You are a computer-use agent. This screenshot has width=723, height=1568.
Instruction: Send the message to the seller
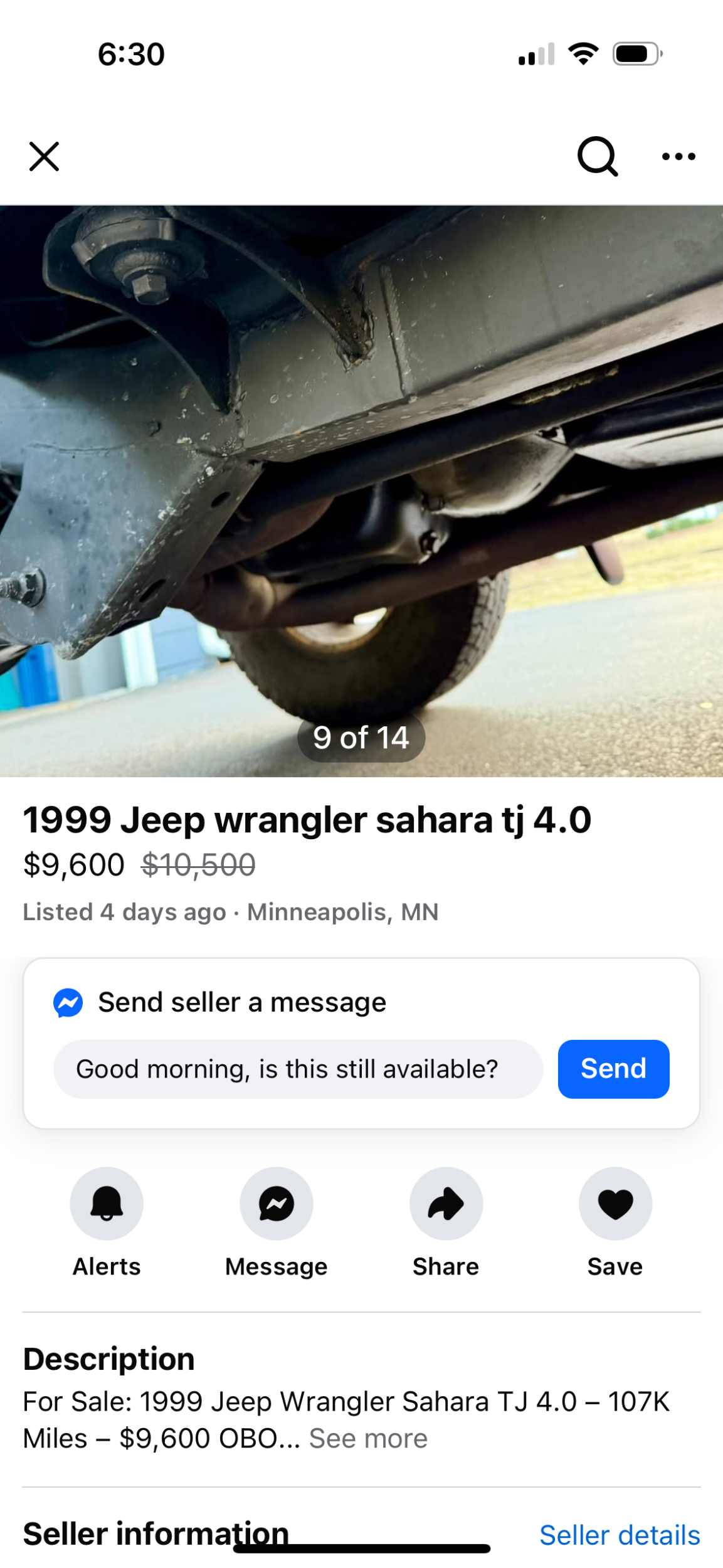click(x=613, y=1069)
